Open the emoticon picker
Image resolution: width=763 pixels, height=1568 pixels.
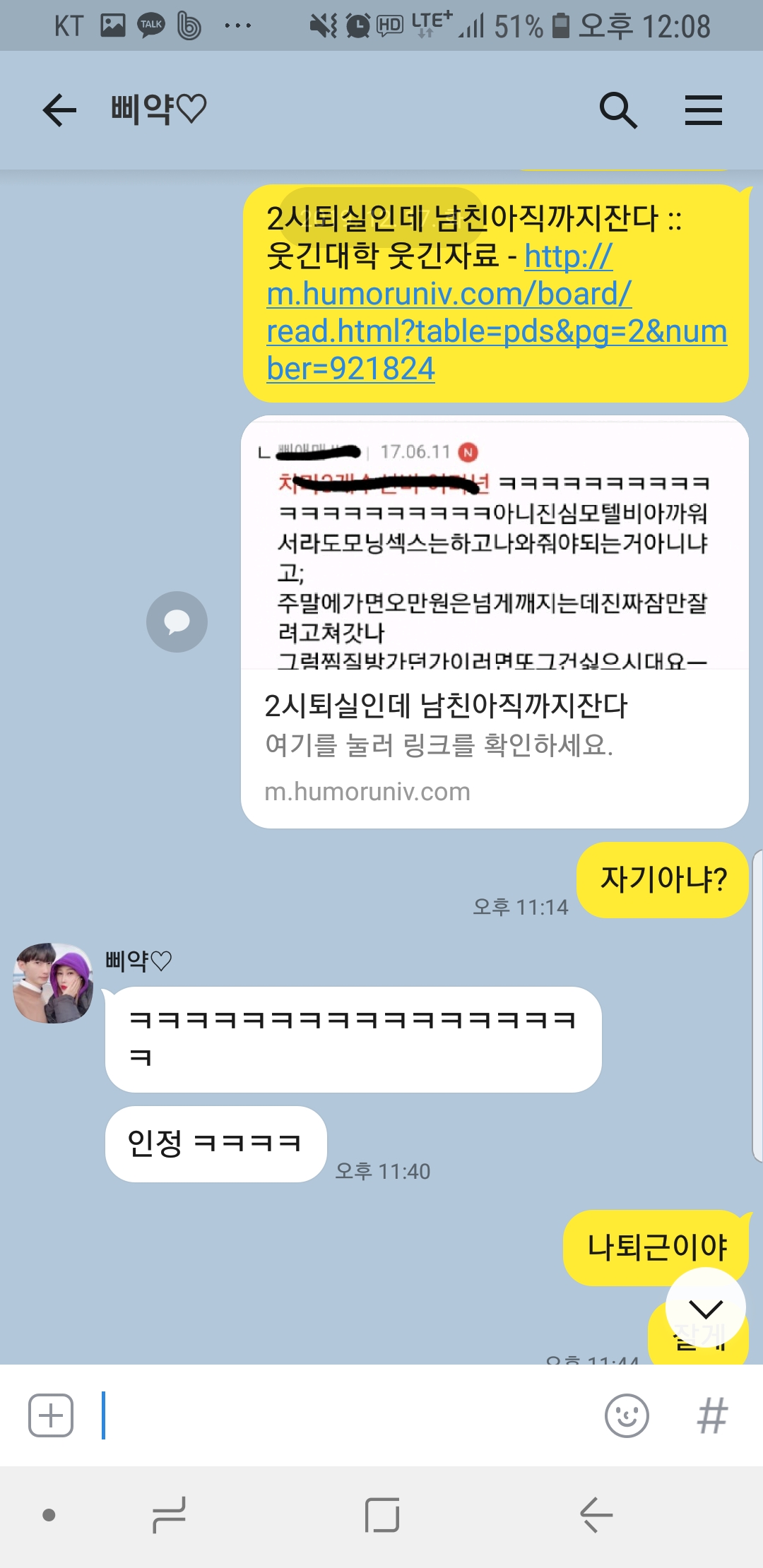click(627, 1415)
